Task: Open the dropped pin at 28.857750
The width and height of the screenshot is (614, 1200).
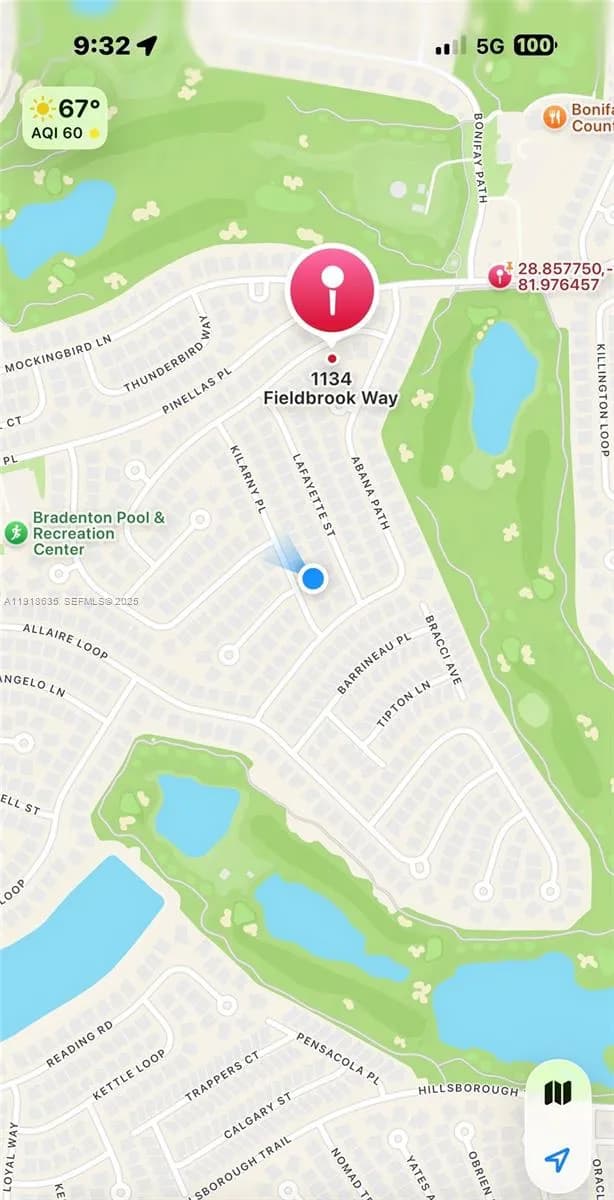Action: point(499,276)
